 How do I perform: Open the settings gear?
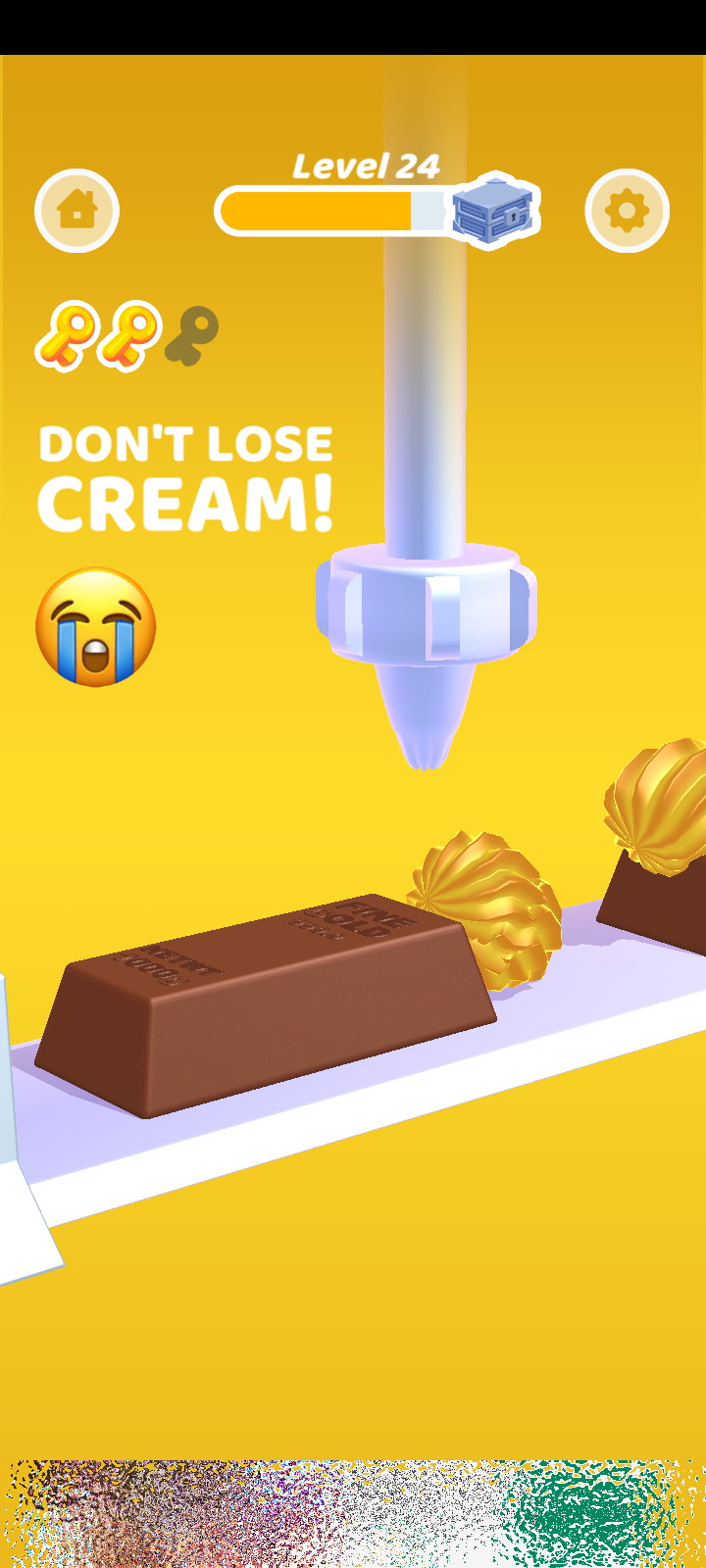point(627,211)
